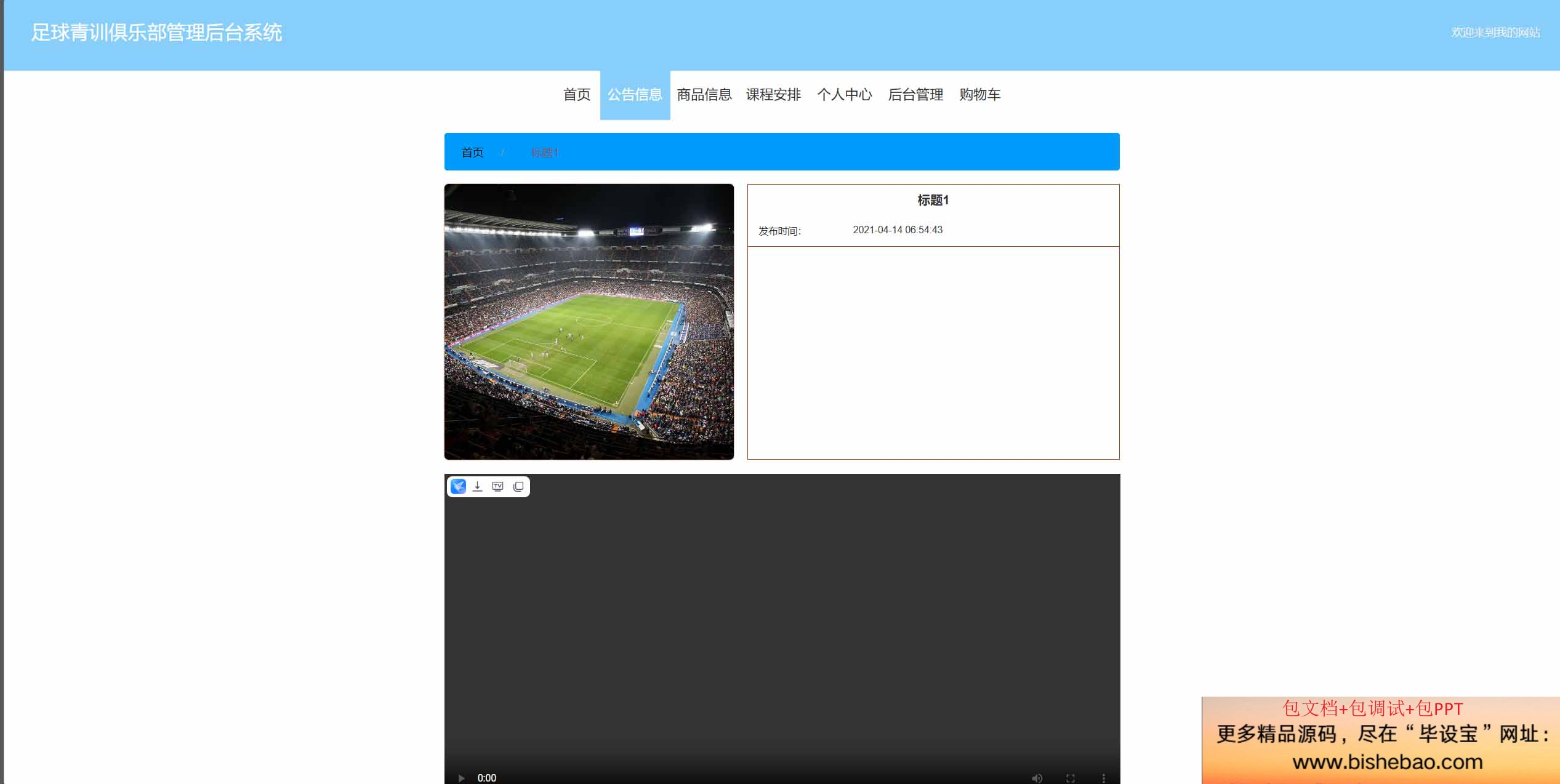Download the video via overlay toolbar
The height and width of the screenshot is (784, 1560).
pos(477,487)
